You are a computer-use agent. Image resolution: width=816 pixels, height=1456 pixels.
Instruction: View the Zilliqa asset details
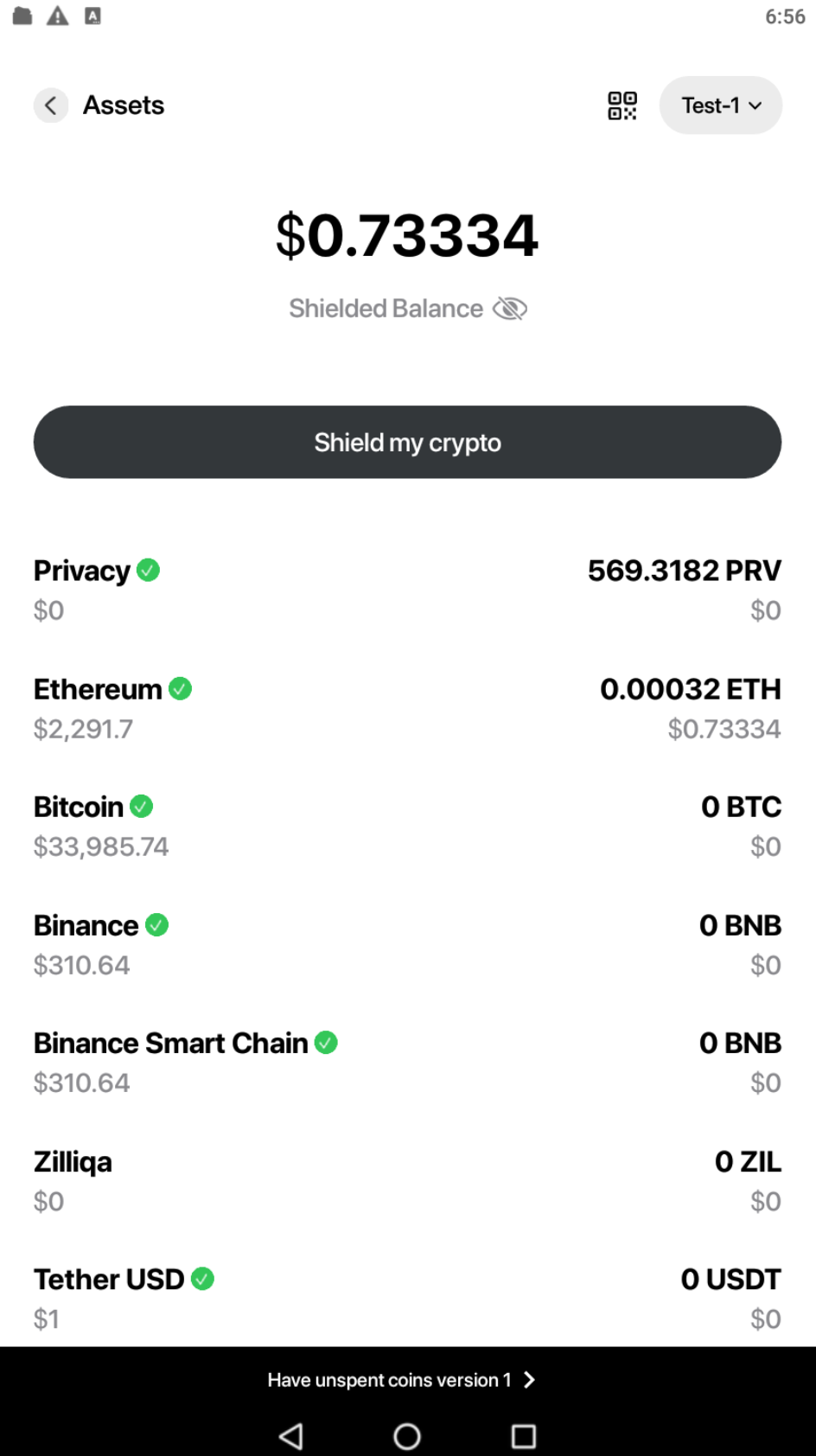tap(408, 1180)
